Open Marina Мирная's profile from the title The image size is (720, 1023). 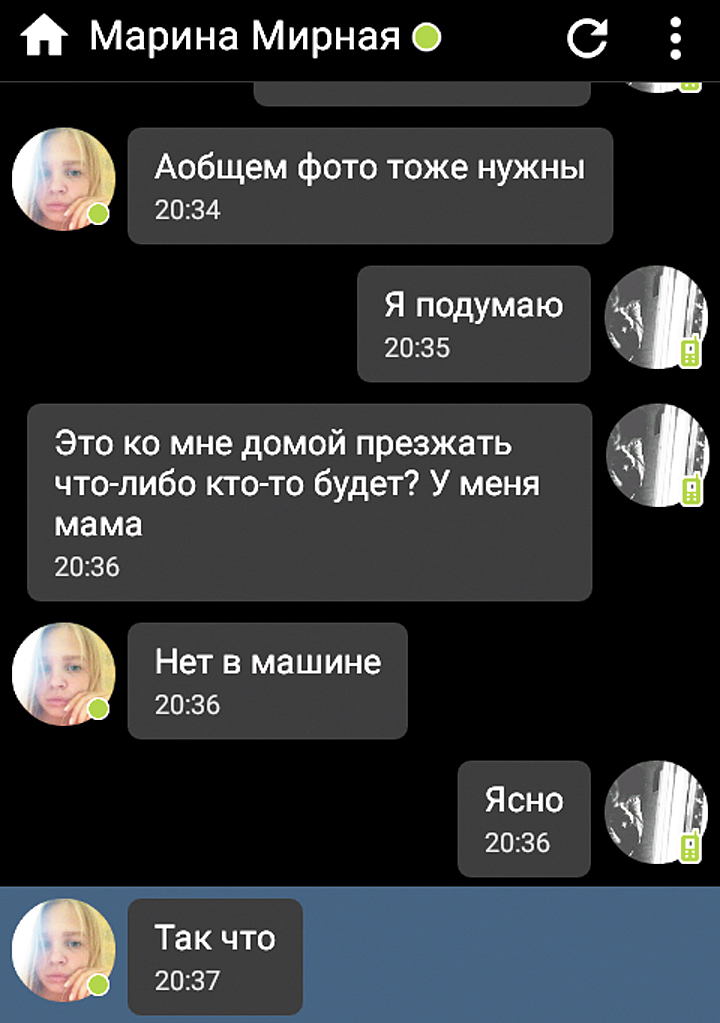(245, 38)
